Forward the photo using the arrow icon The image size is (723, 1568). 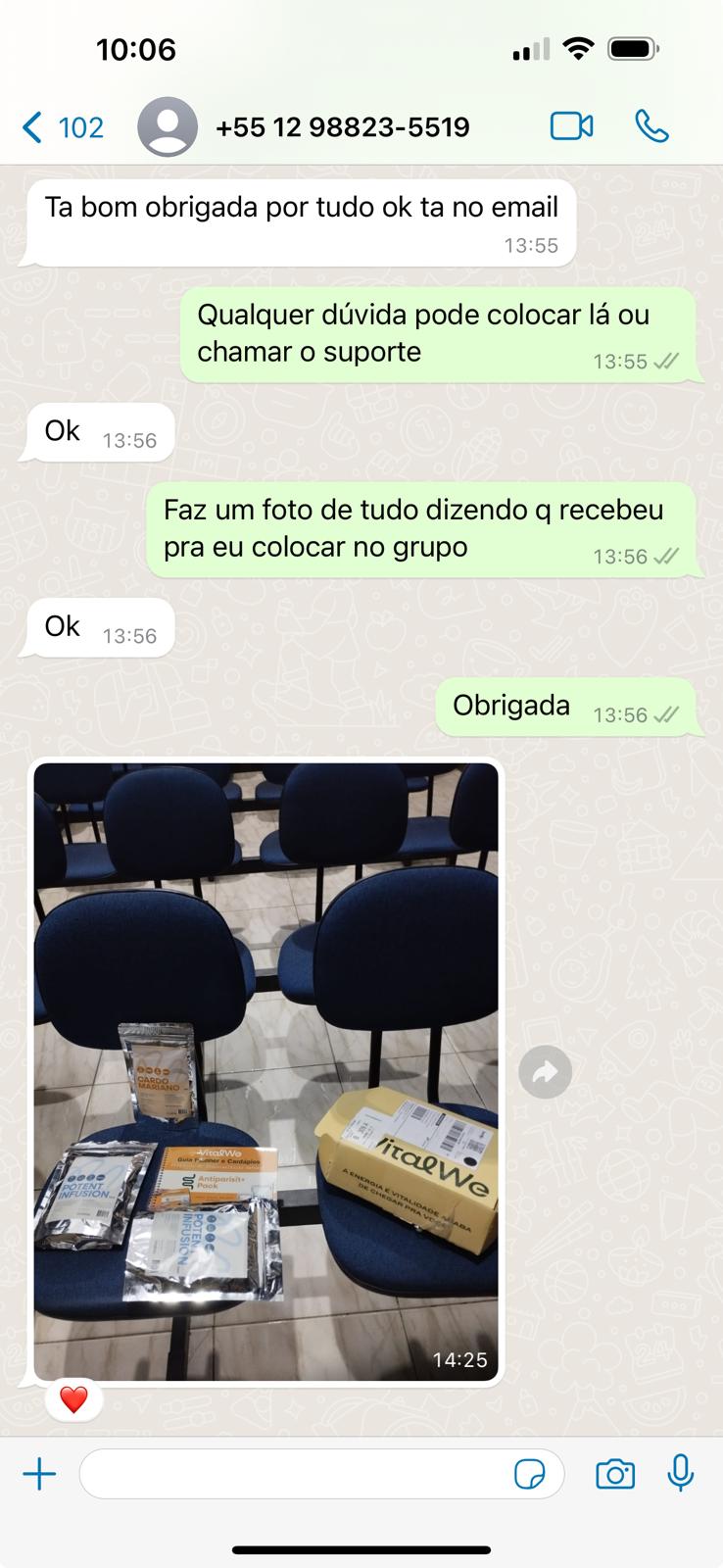(x=545, y=1072)
